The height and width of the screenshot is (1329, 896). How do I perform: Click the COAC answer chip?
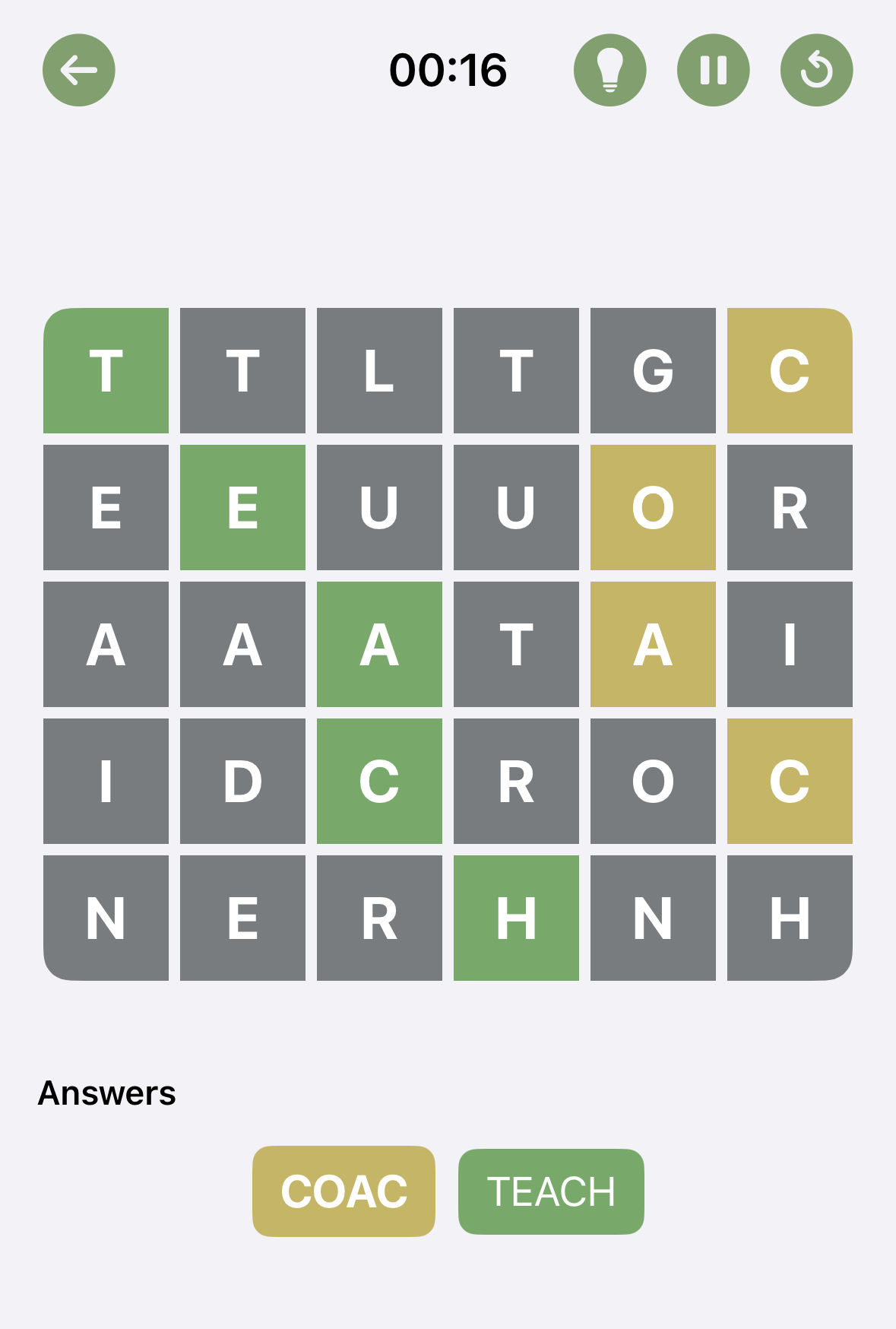click(343, 1190)
